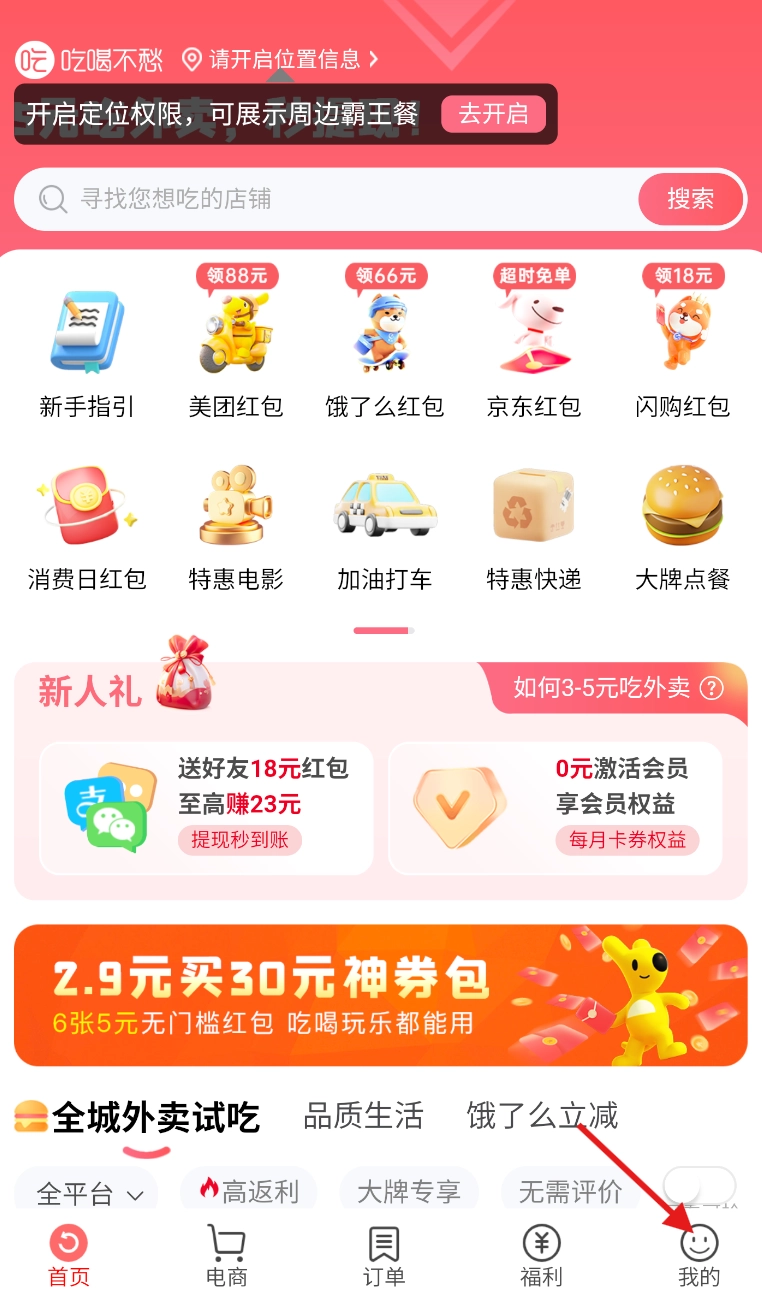Open 加油打车

coord(385,527)
